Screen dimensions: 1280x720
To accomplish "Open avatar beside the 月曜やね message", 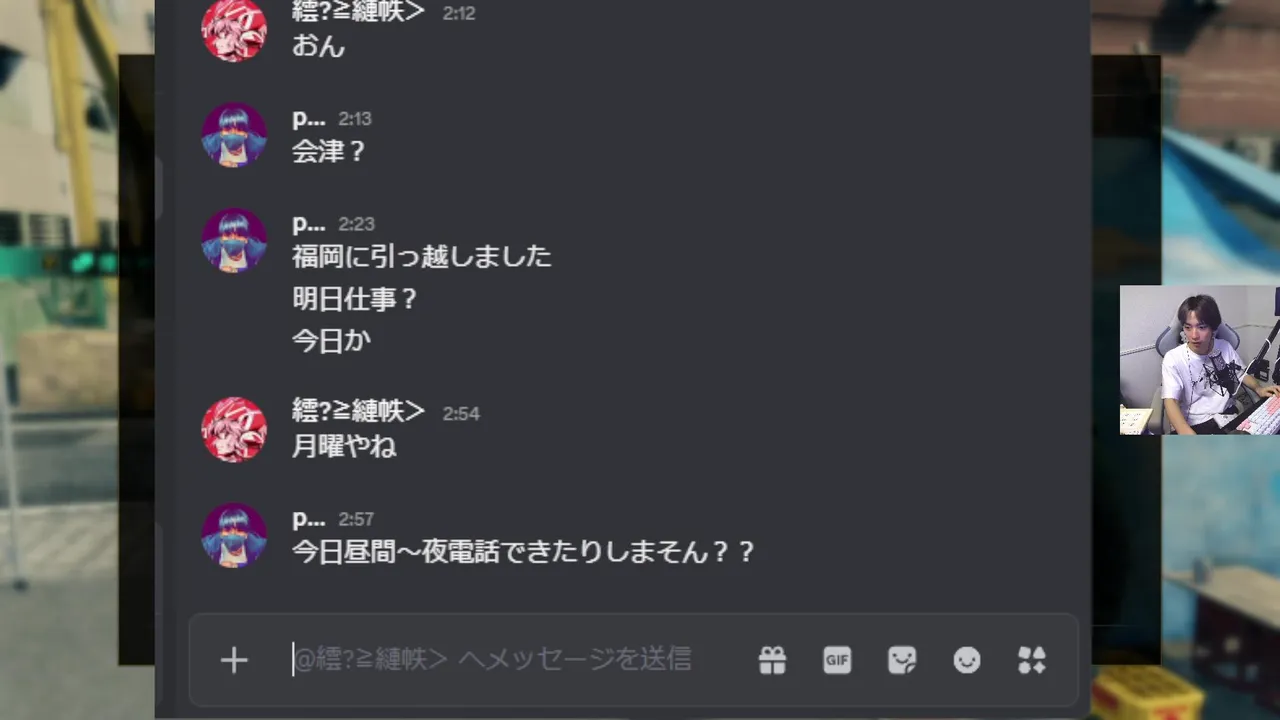I will 234,429.
